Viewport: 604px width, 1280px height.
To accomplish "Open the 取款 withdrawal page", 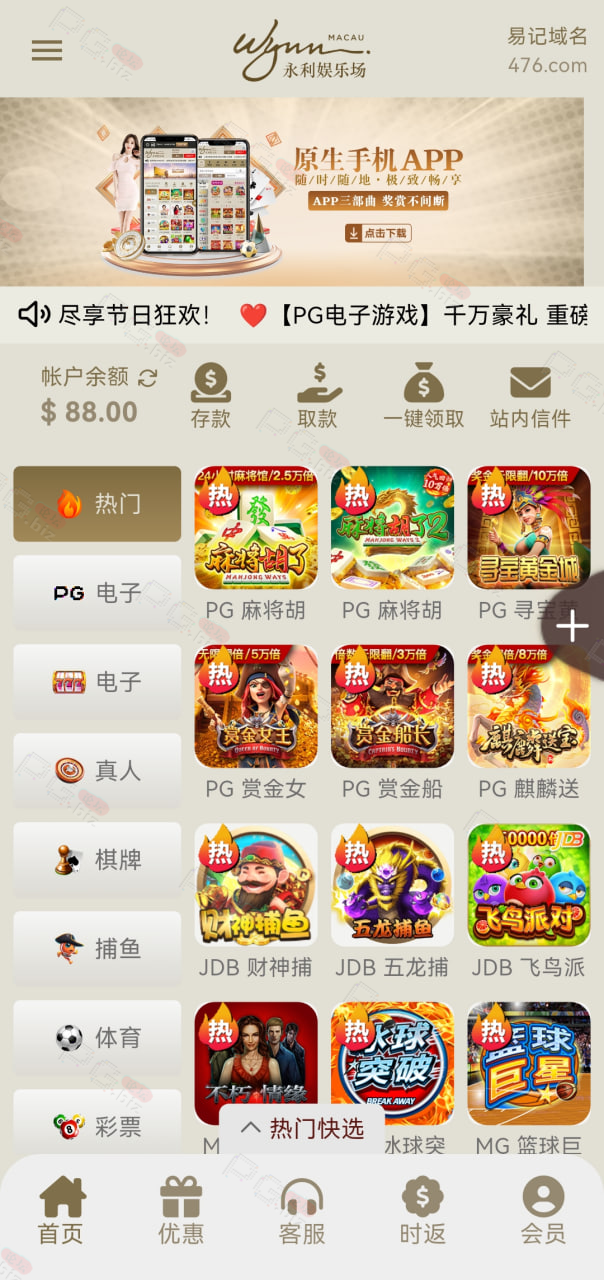I will [318, 396].
